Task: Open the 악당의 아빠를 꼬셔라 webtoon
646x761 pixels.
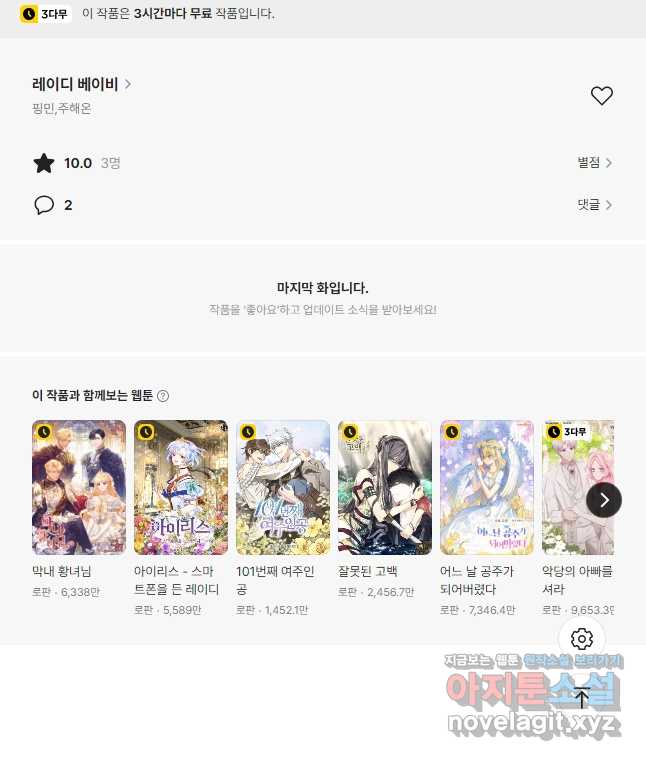Action: [x=577, y=487]
